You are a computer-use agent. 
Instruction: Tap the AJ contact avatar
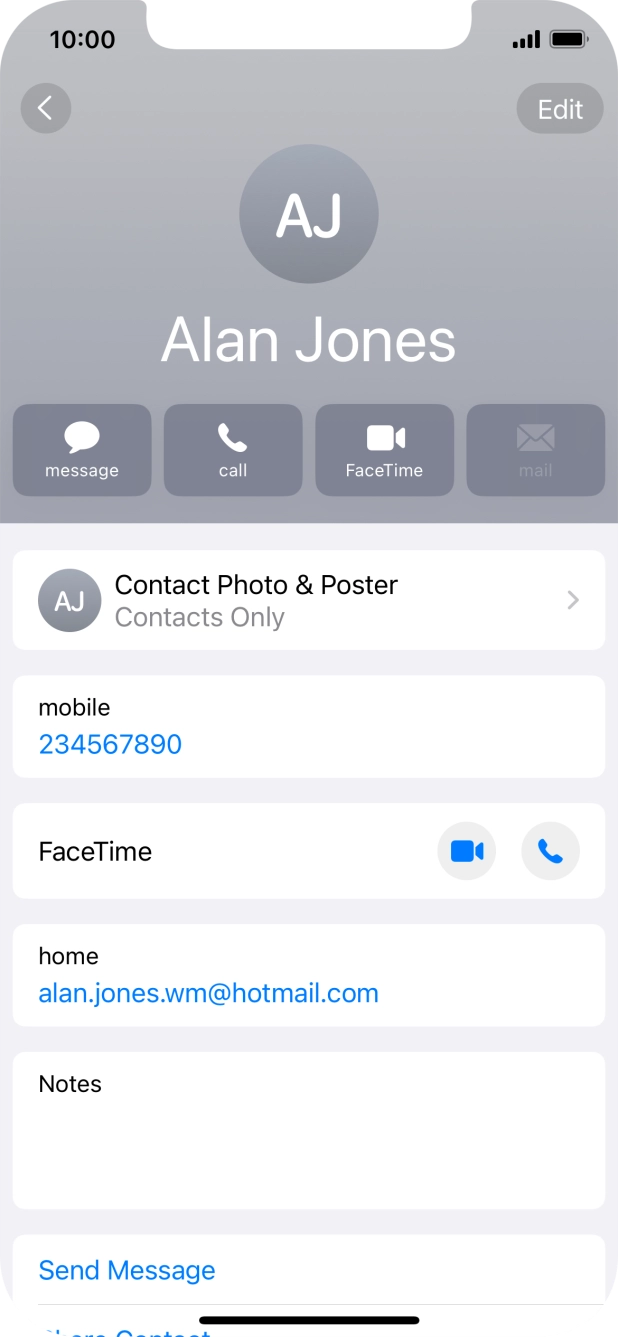[x=309, y=214]
